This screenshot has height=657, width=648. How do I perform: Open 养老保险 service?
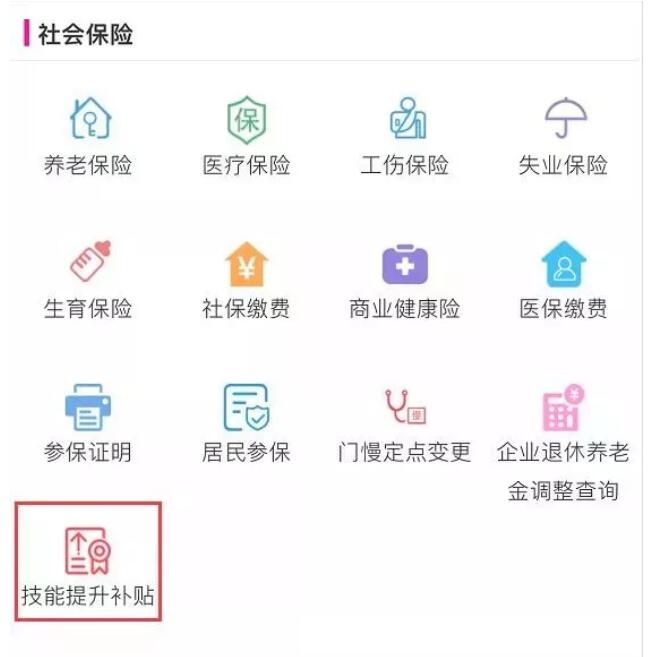(x=88, y=121)
